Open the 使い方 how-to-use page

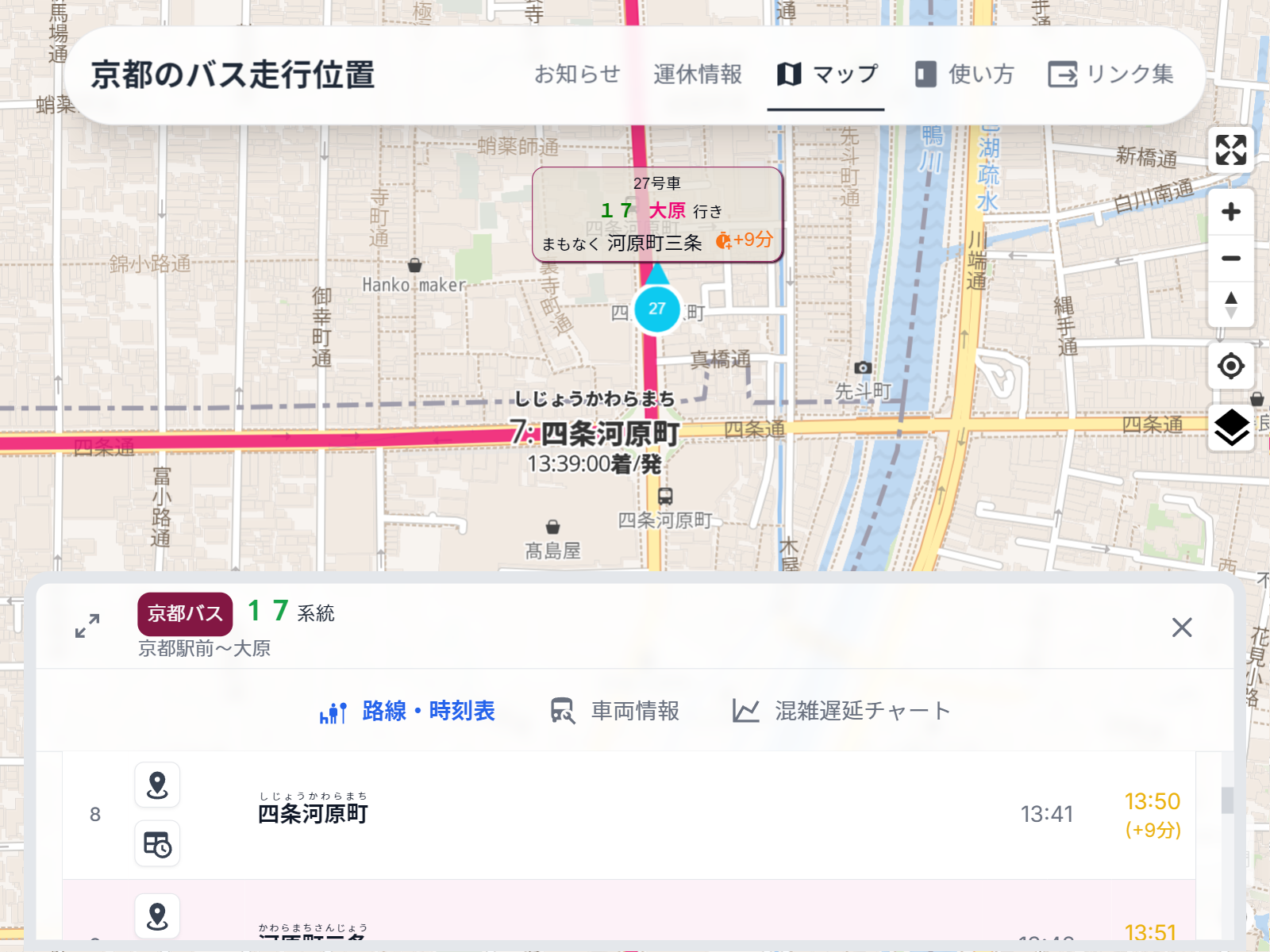click(964, 75)
